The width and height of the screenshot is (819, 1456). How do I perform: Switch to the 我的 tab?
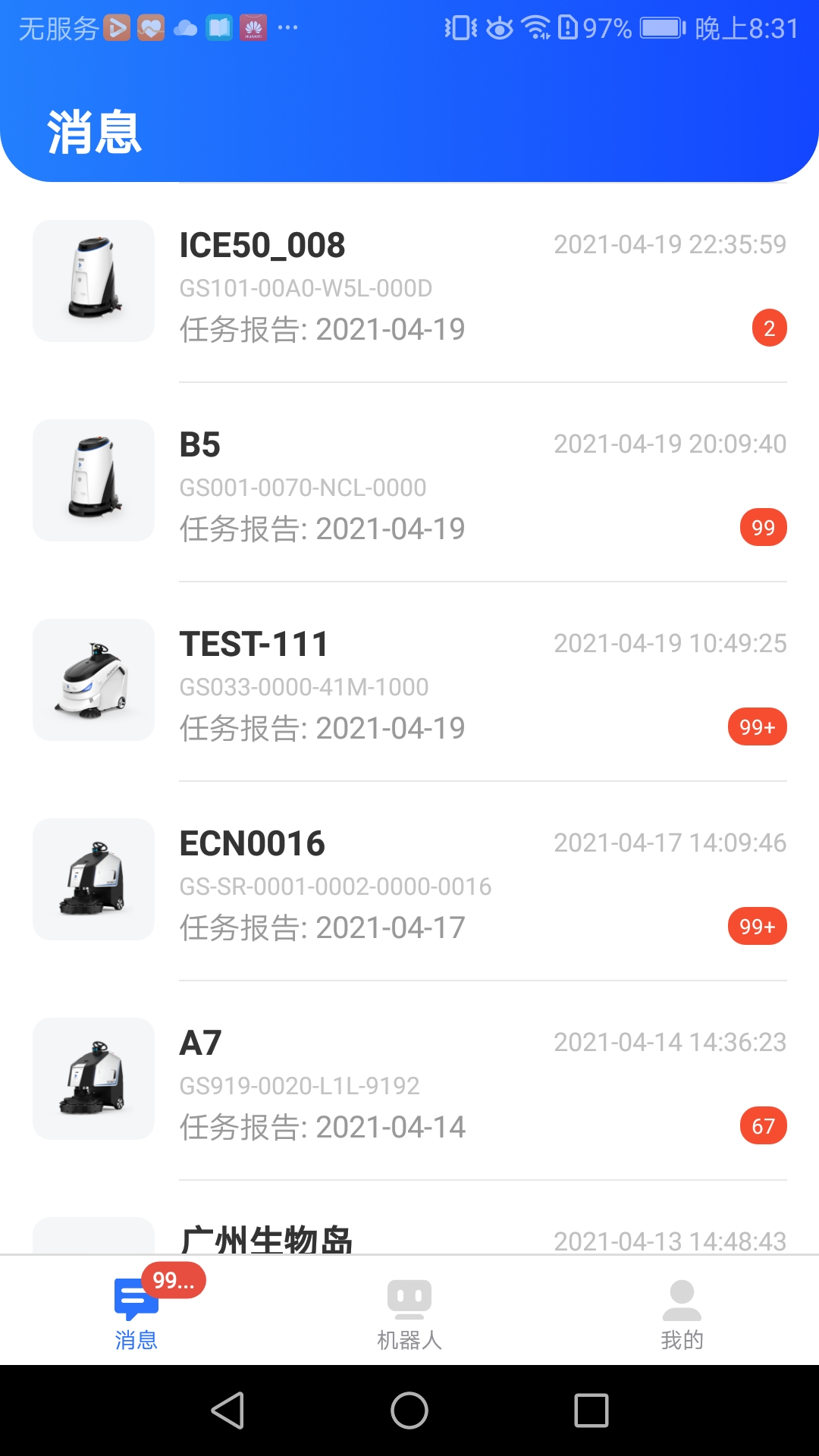click(x=682, y=1310)
